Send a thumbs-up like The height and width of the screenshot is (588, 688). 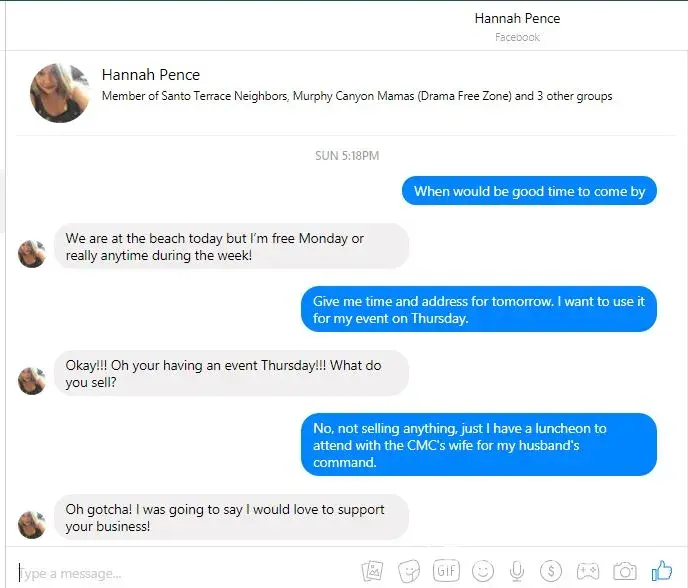click(662, 571)
